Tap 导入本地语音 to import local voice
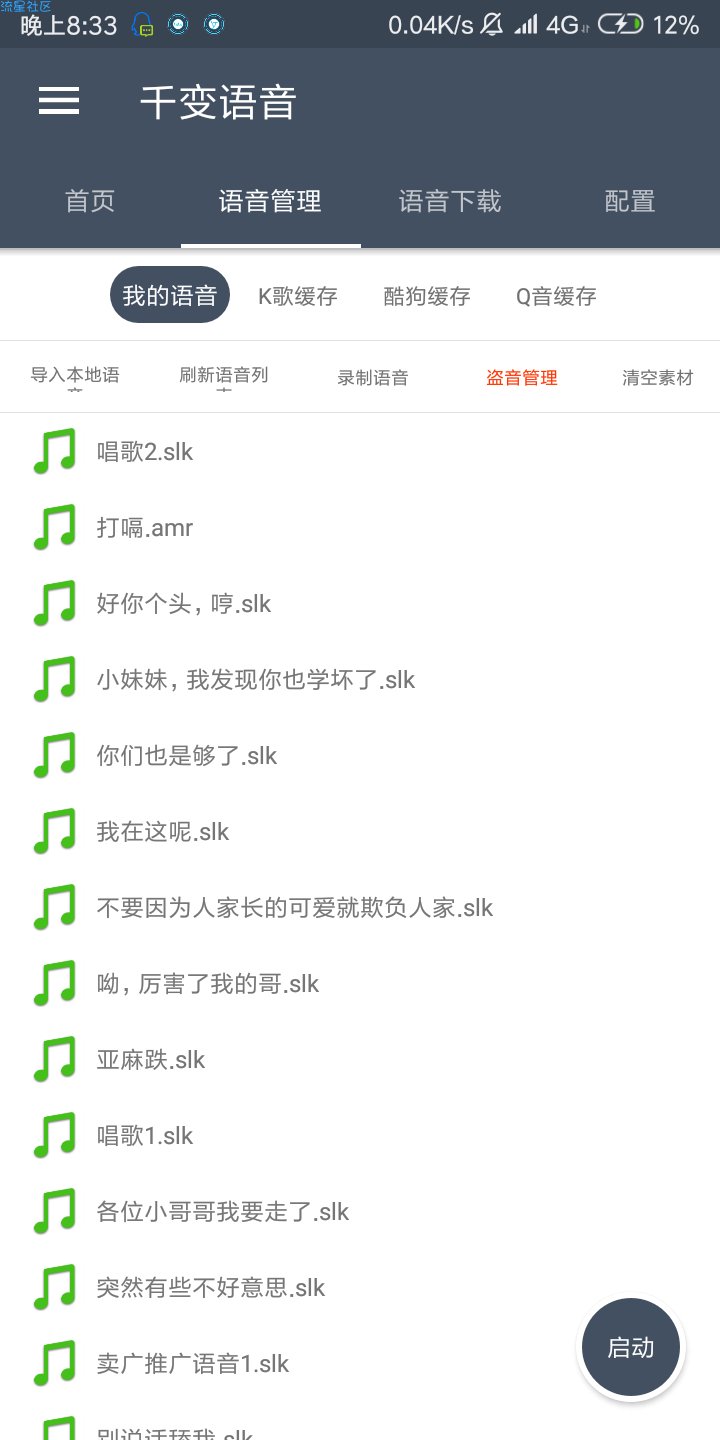This screenshot has height=1440, width=720. click(x=75, y=378)
